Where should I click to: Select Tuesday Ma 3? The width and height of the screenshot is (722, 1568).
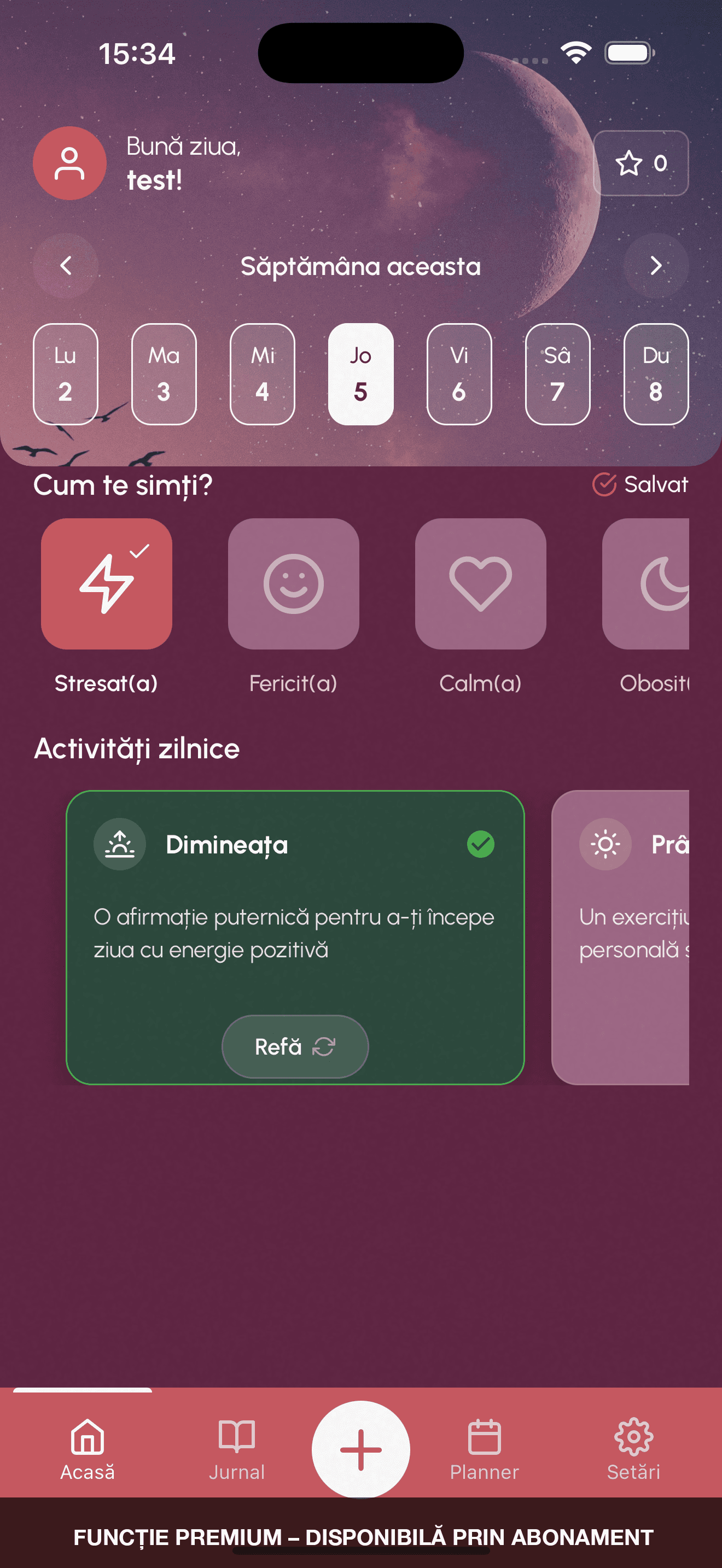(164, 374)
